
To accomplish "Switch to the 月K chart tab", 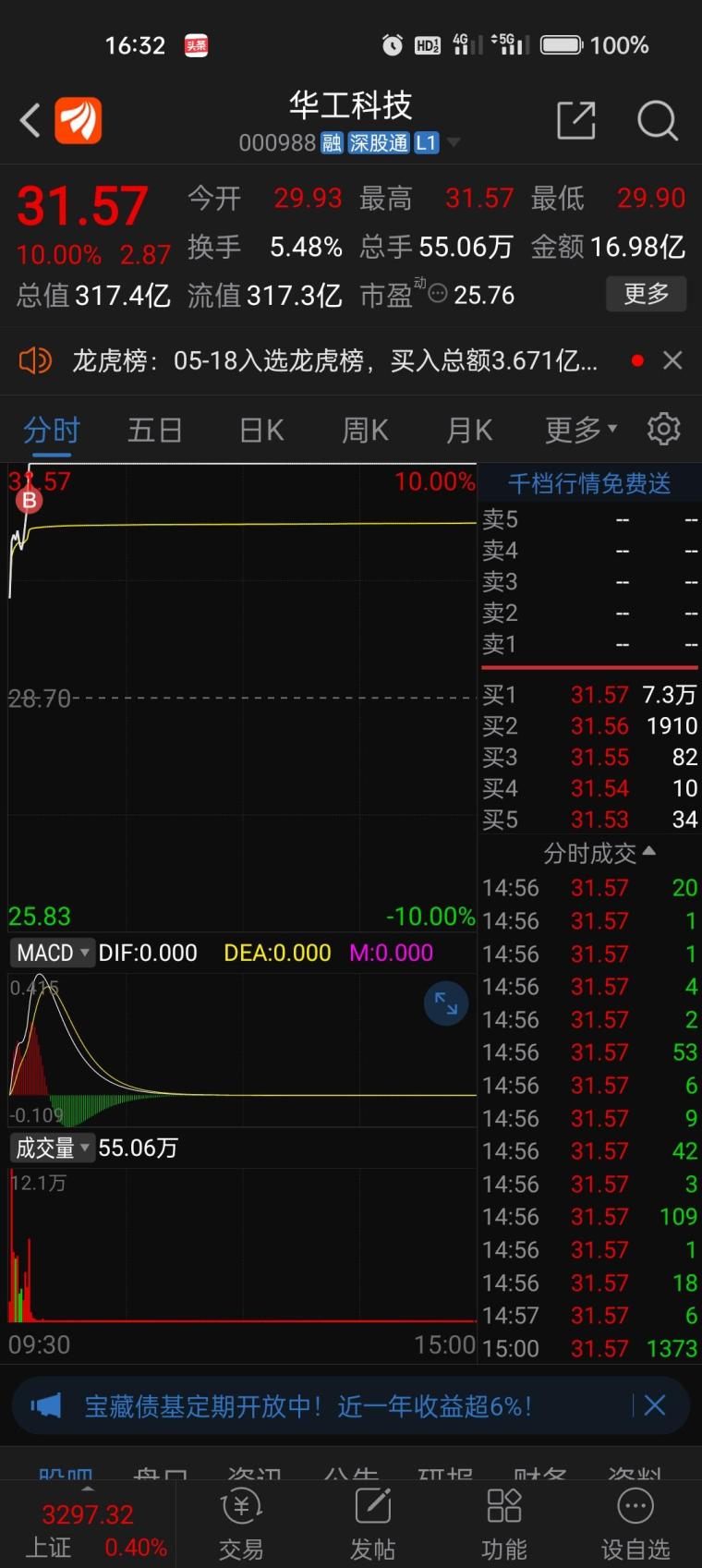I will [469, 430].
